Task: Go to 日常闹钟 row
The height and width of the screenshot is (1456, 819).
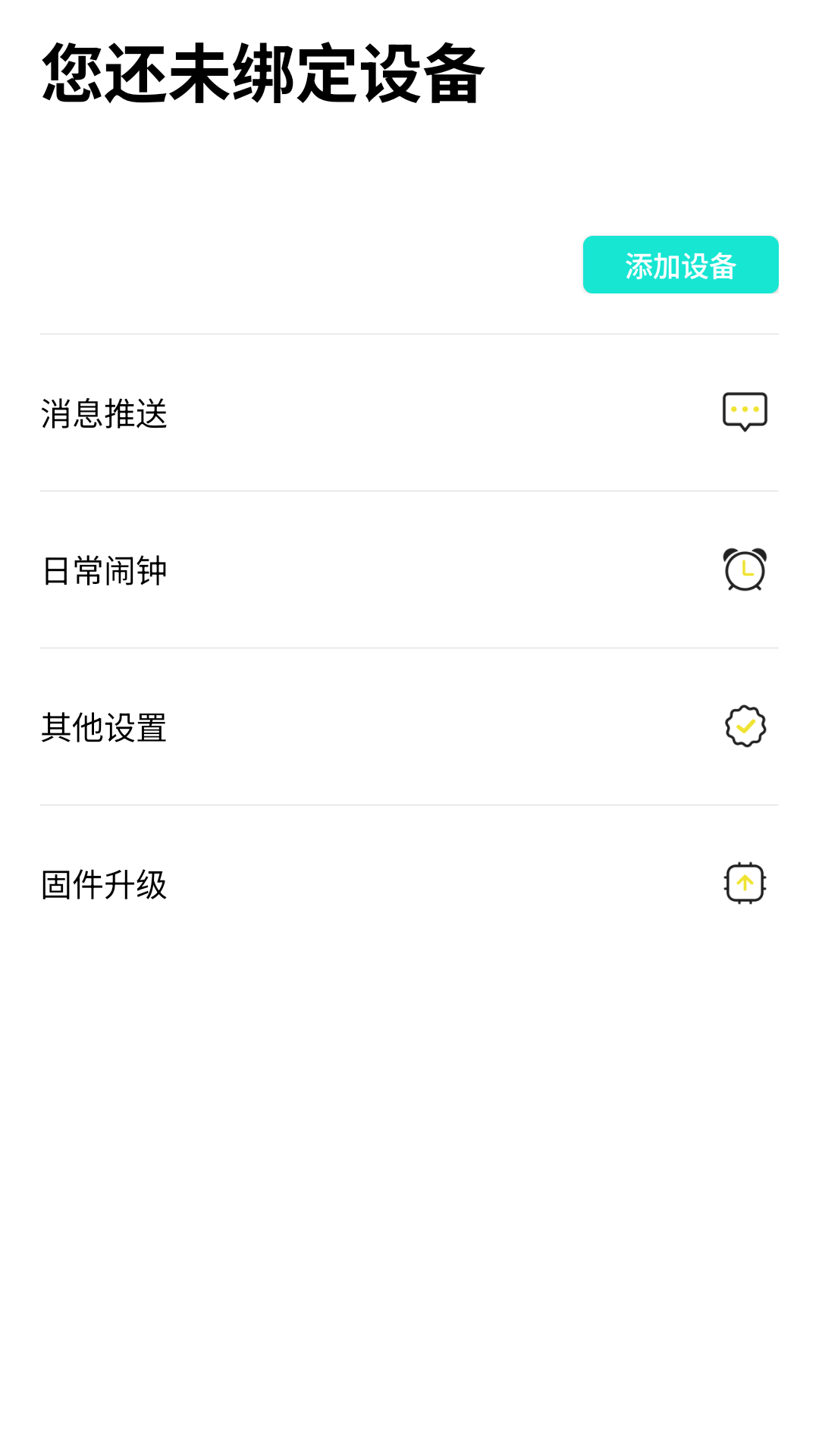Action: [x=409, y=570]
